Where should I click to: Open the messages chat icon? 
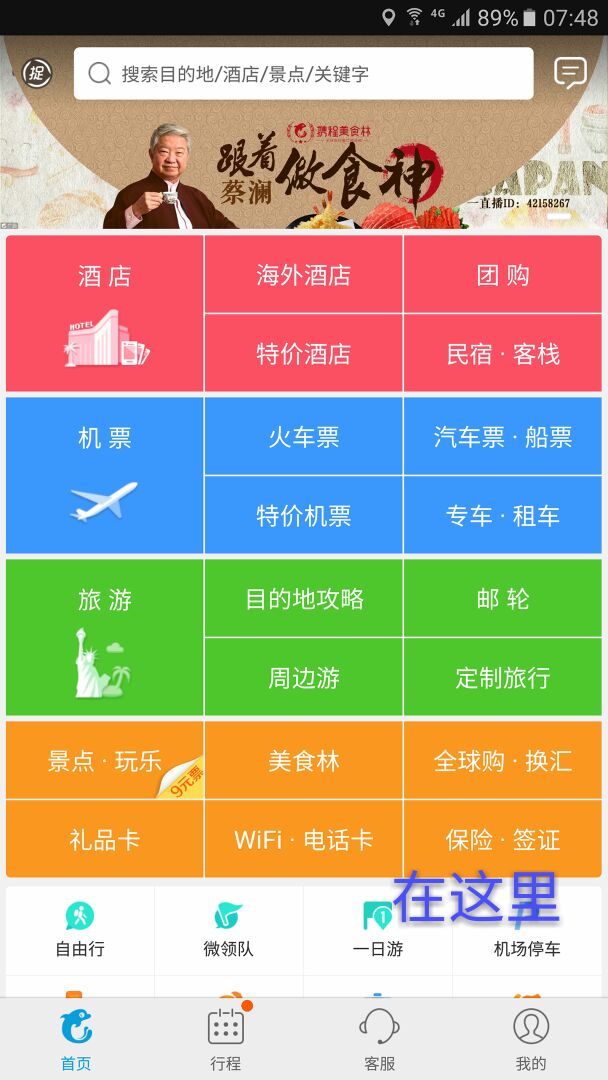570,72
